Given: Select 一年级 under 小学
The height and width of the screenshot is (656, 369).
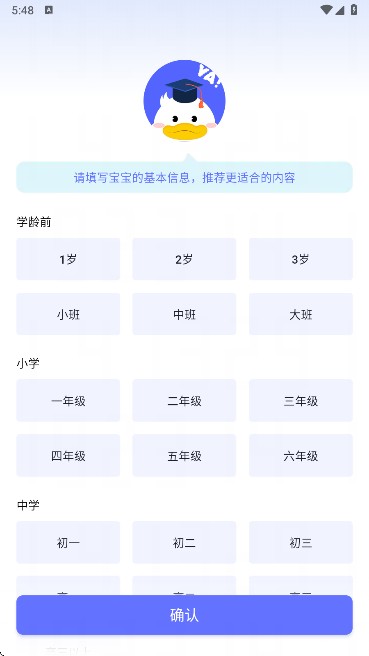Looking at the screenshot, I should pos(68,400).
